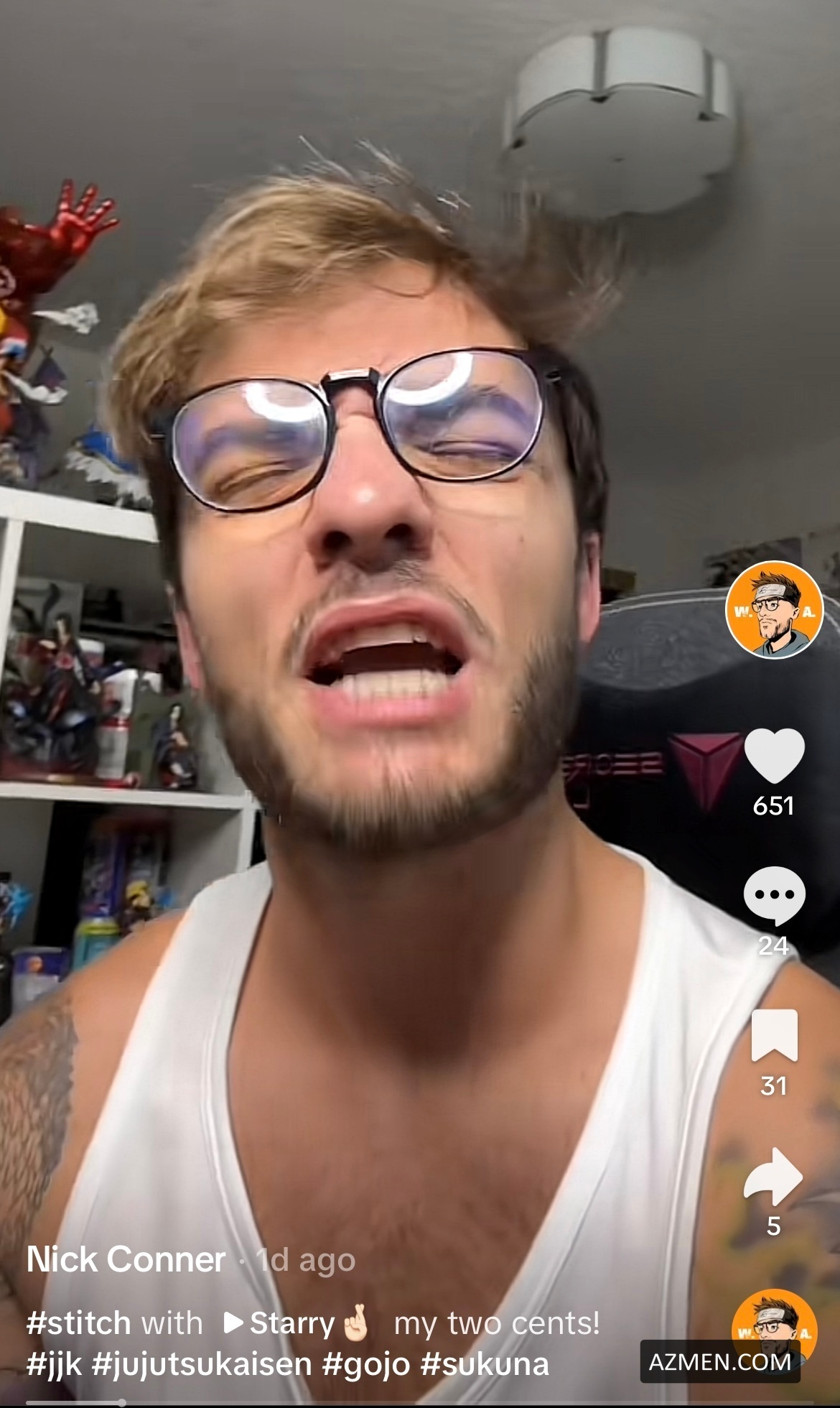Open the #sukuna hashtag
This screenshot has width=840, height=1408.
tap(485, 1364)
